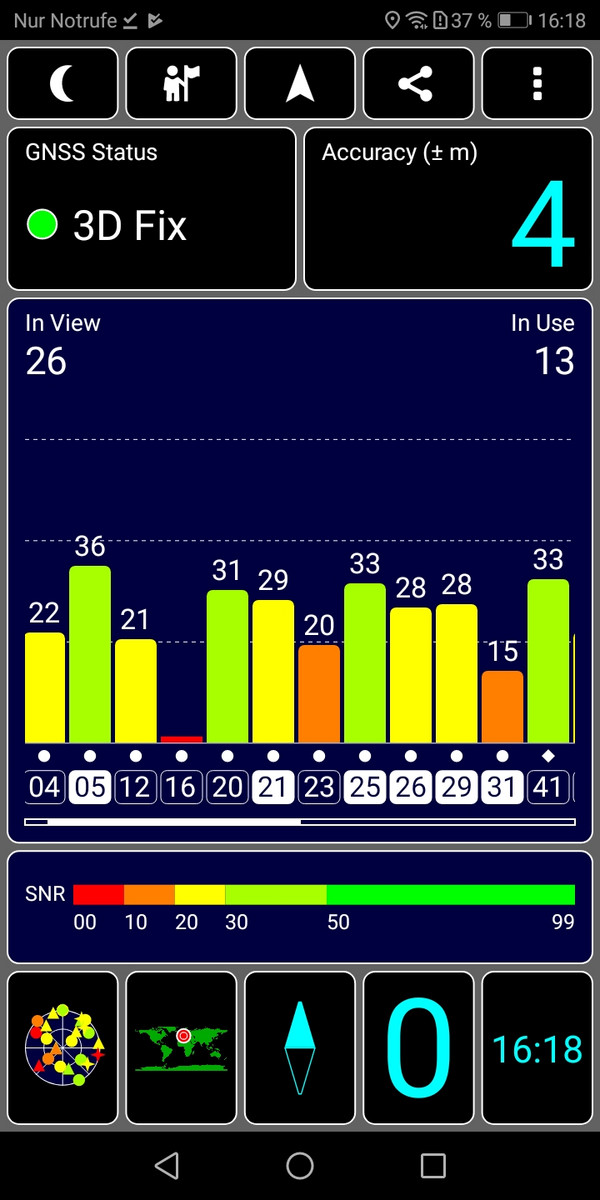Return to the home screen
This screenshot has height=1200, width=600.
tap(300, 1165)
